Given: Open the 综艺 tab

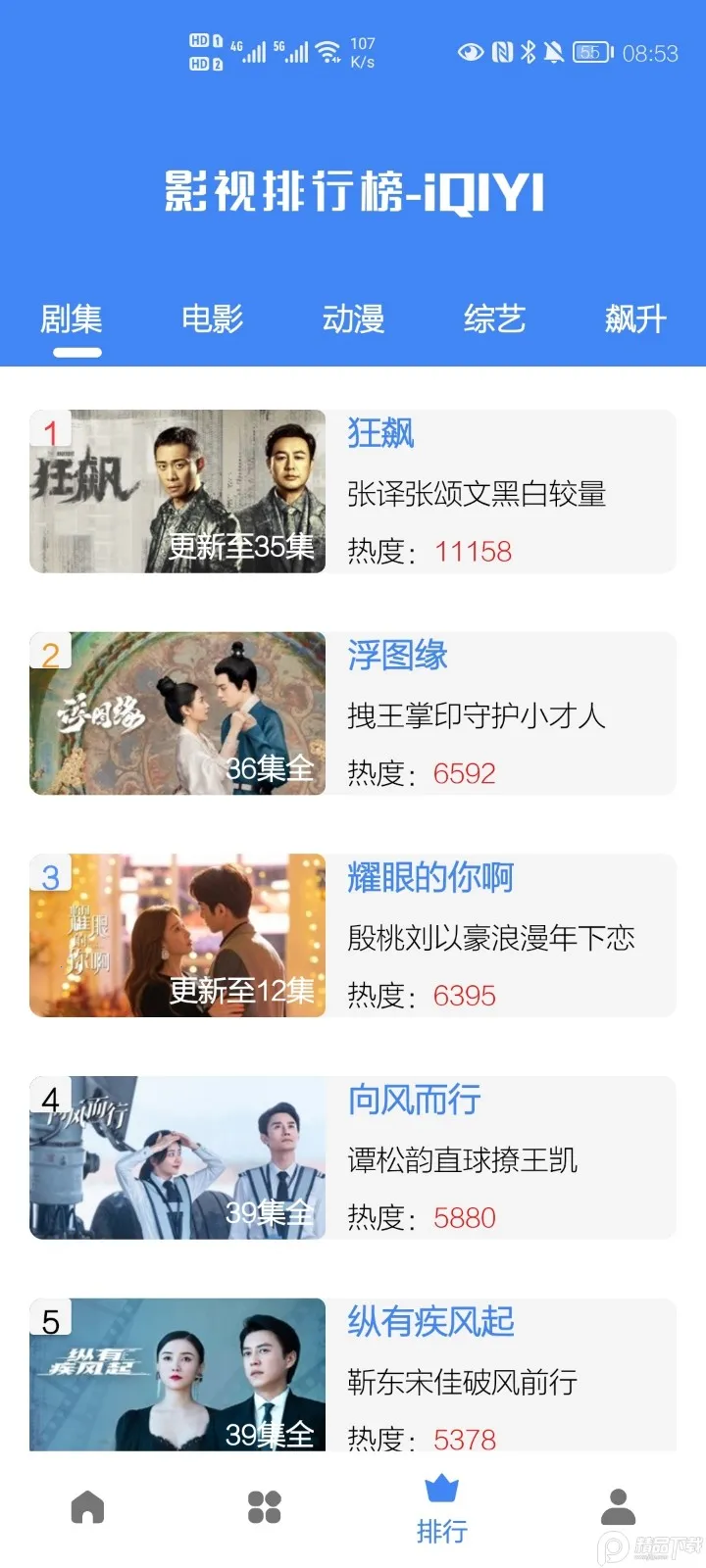Looking at the screenshot, I should 494,318.
